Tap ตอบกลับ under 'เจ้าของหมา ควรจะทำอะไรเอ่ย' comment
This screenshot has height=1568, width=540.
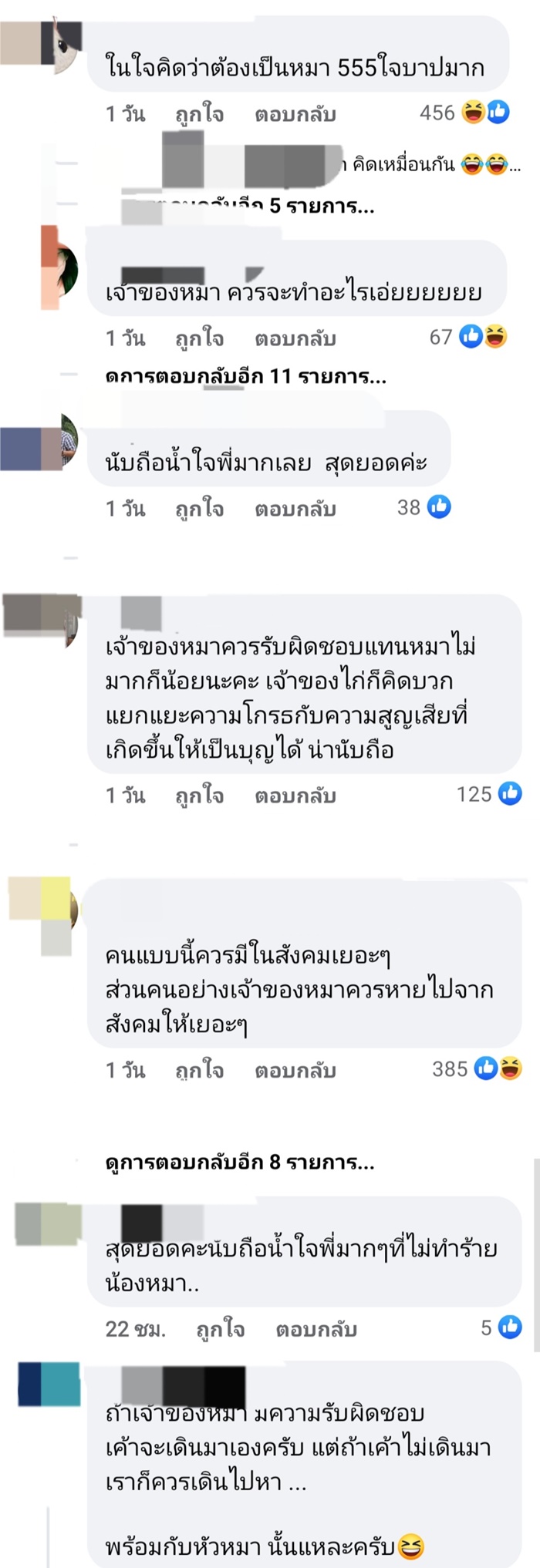[x=295, y=338]
